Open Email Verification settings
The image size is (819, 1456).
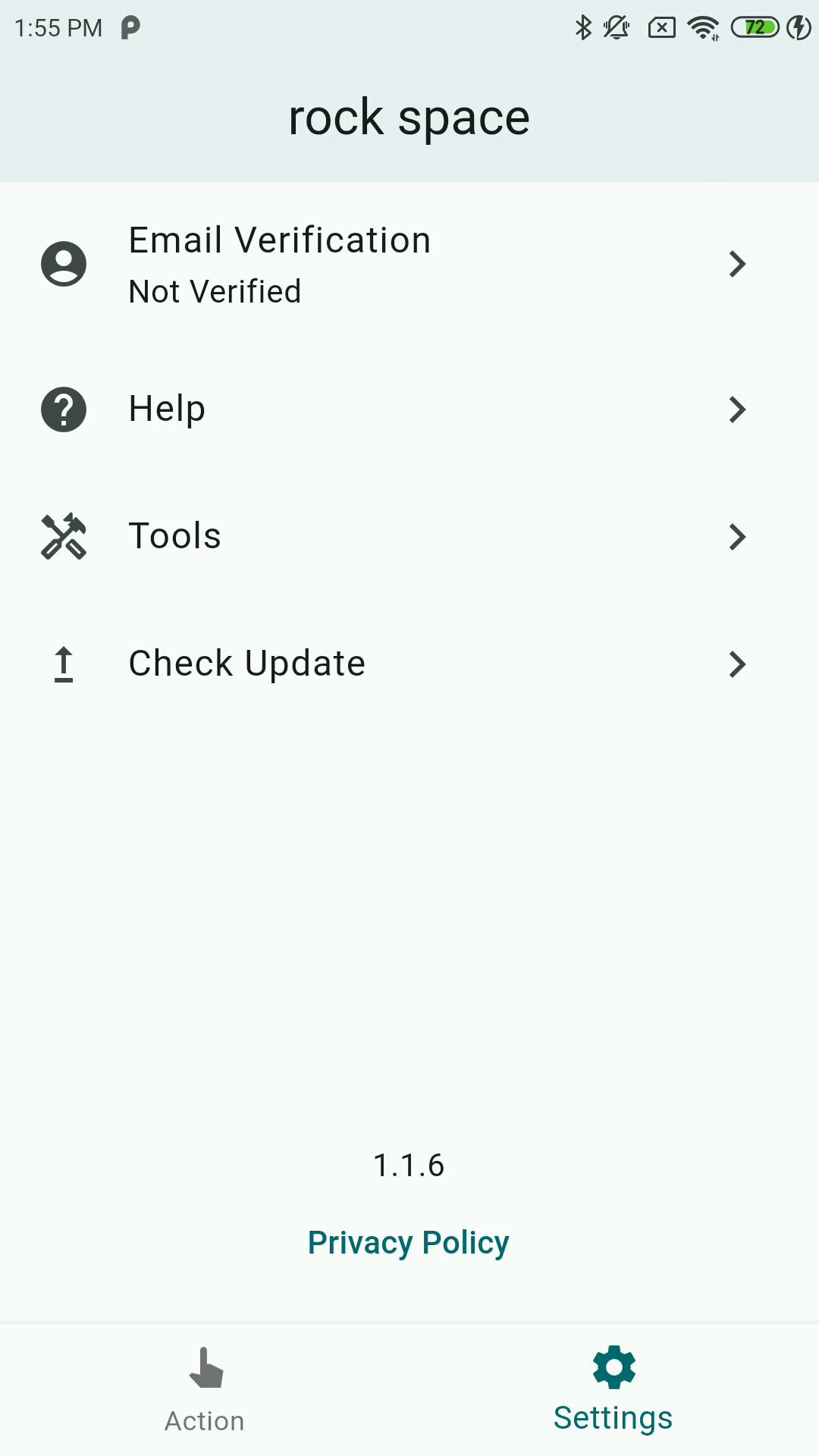(x=409, y=264)
